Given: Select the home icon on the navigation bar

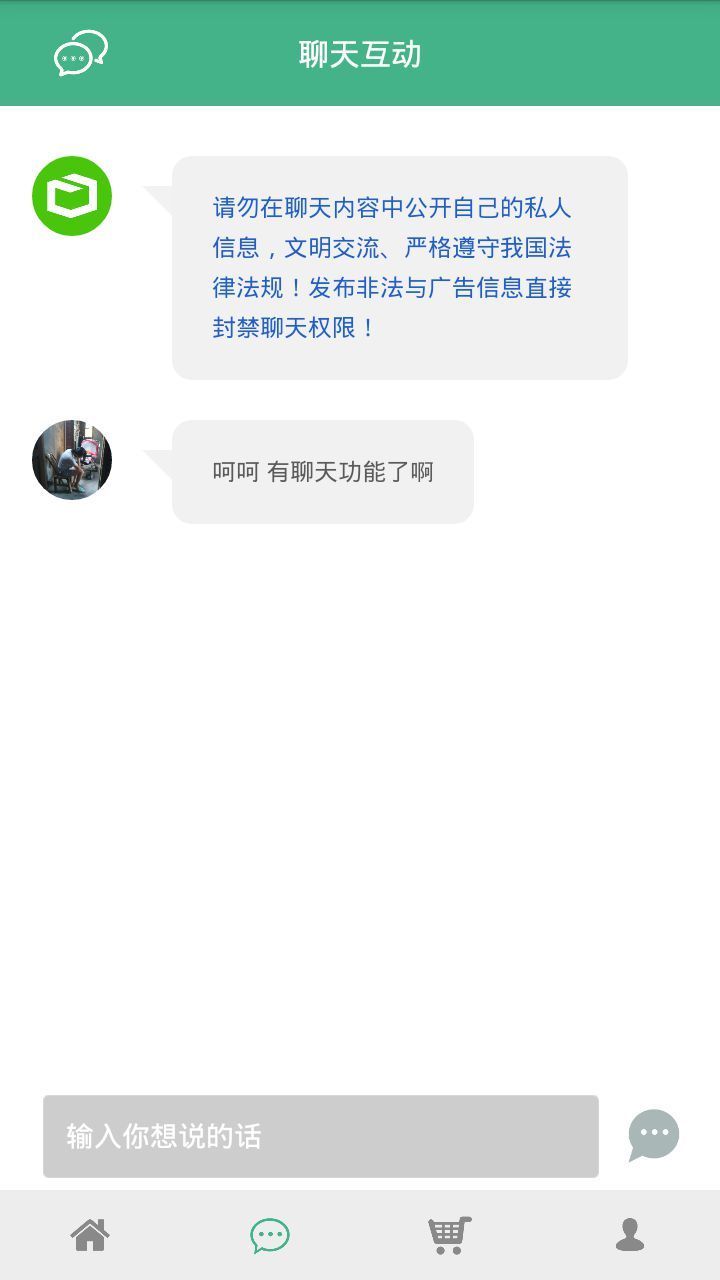Looking at the screenshot, I should point(90,1235).
